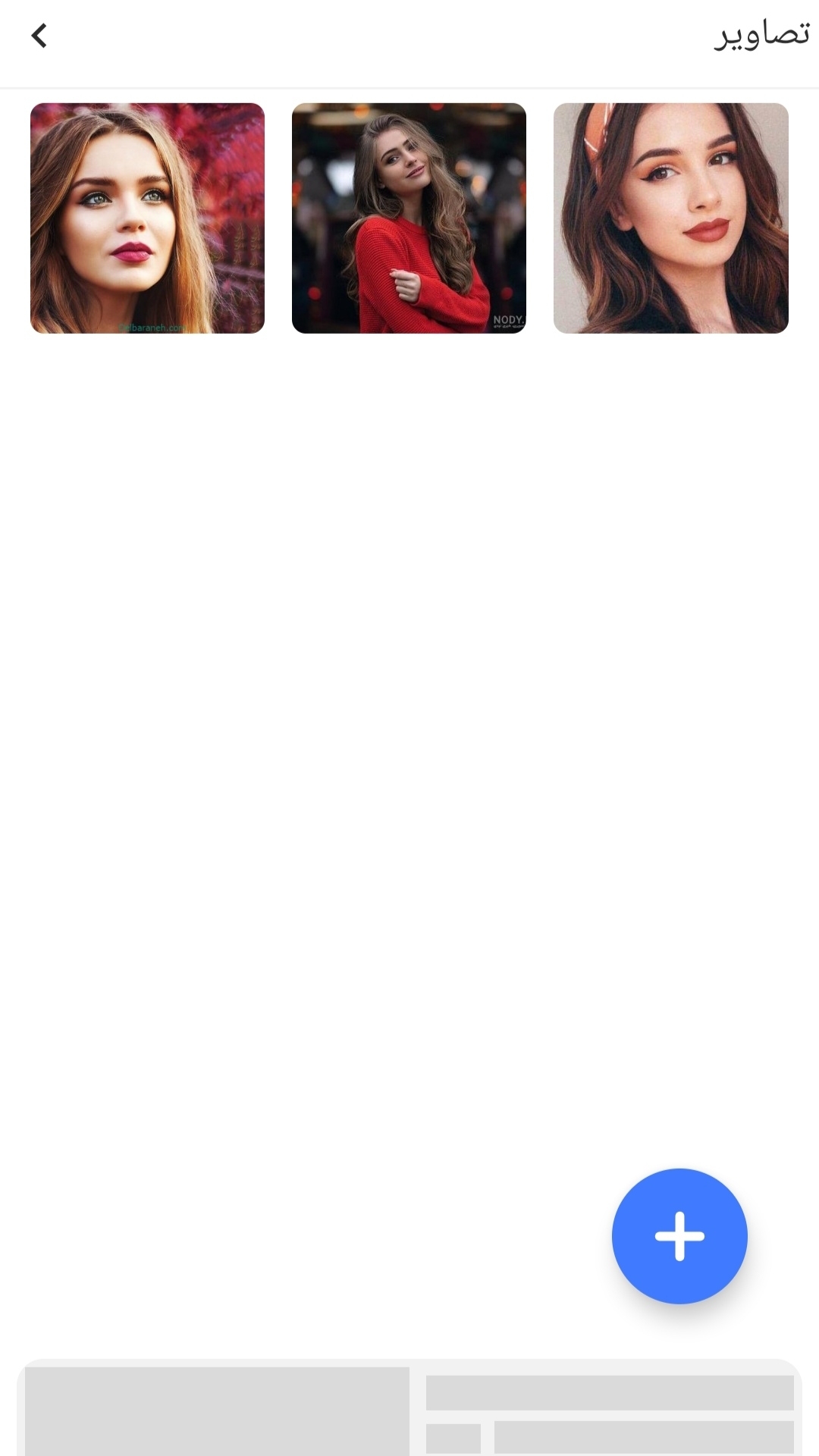819x1456 pixels.
Task: Open the photo with the red sweater
Action: click(x=409, y=218)
